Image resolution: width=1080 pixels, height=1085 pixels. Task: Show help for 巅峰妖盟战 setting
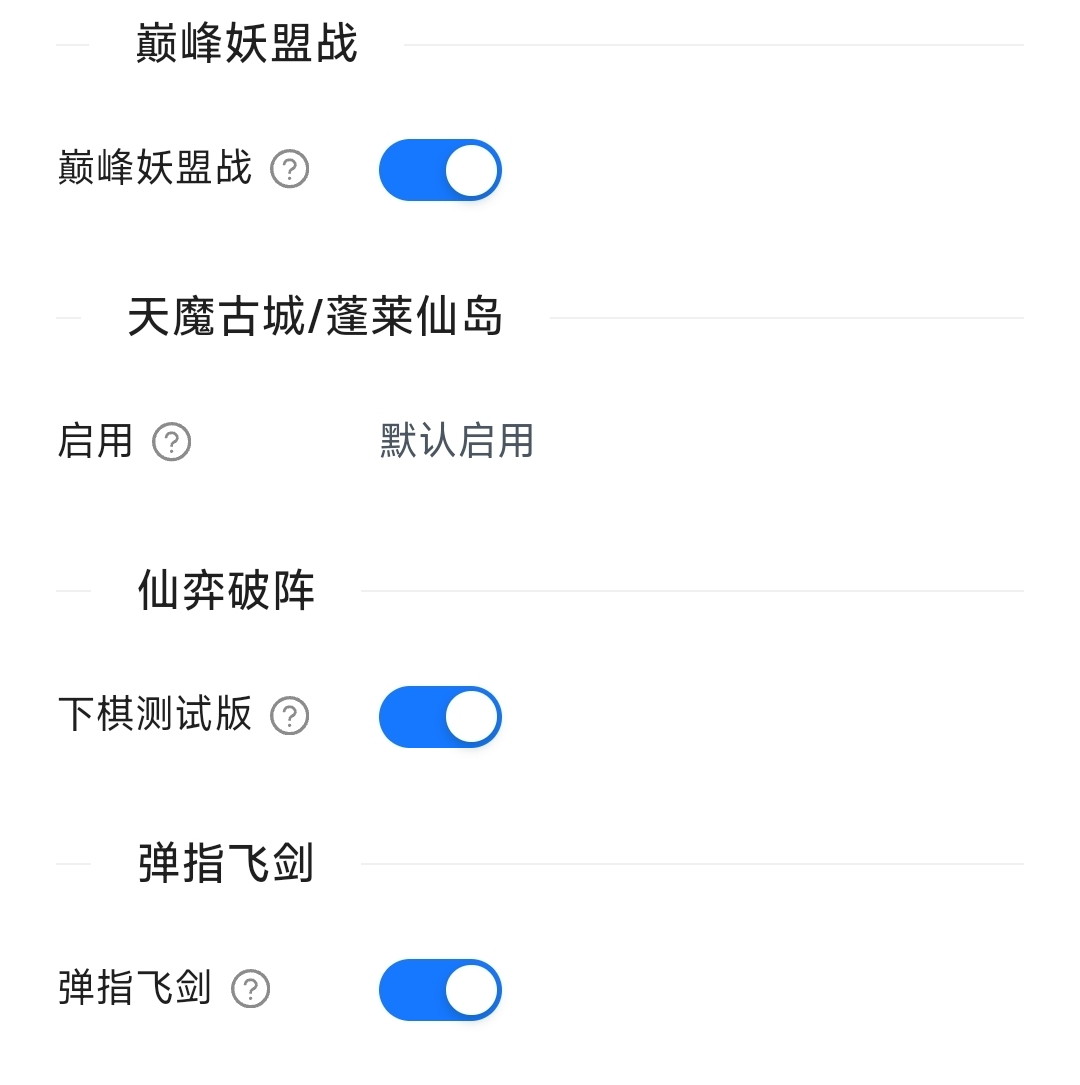(290, 169)
